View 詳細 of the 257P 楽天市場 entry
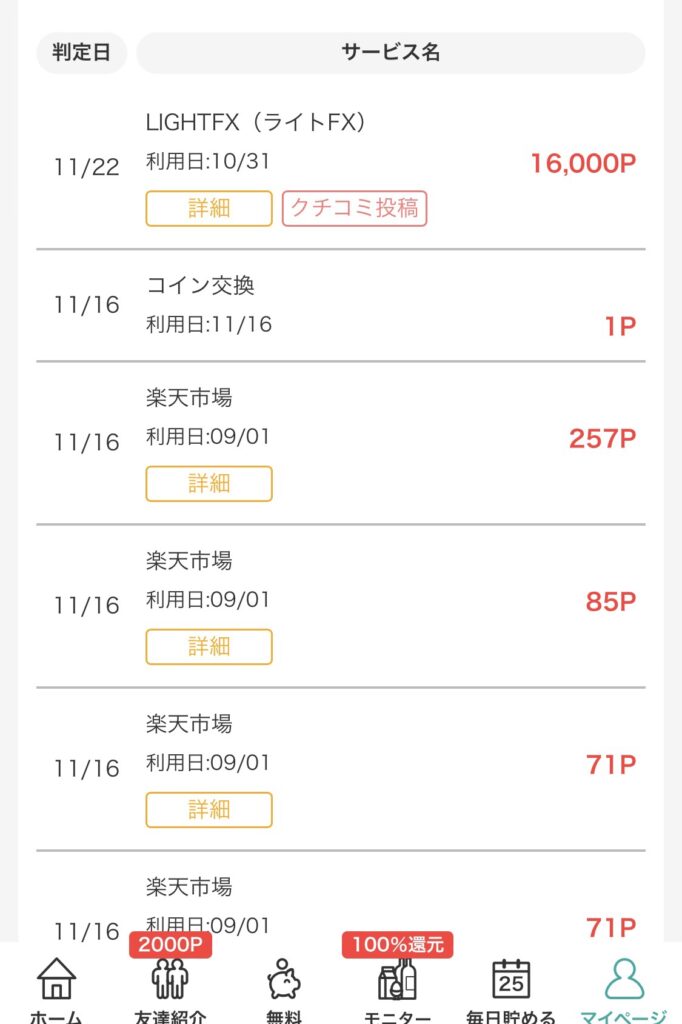This screenshot has width=682, height=1024. pos(209,483)
